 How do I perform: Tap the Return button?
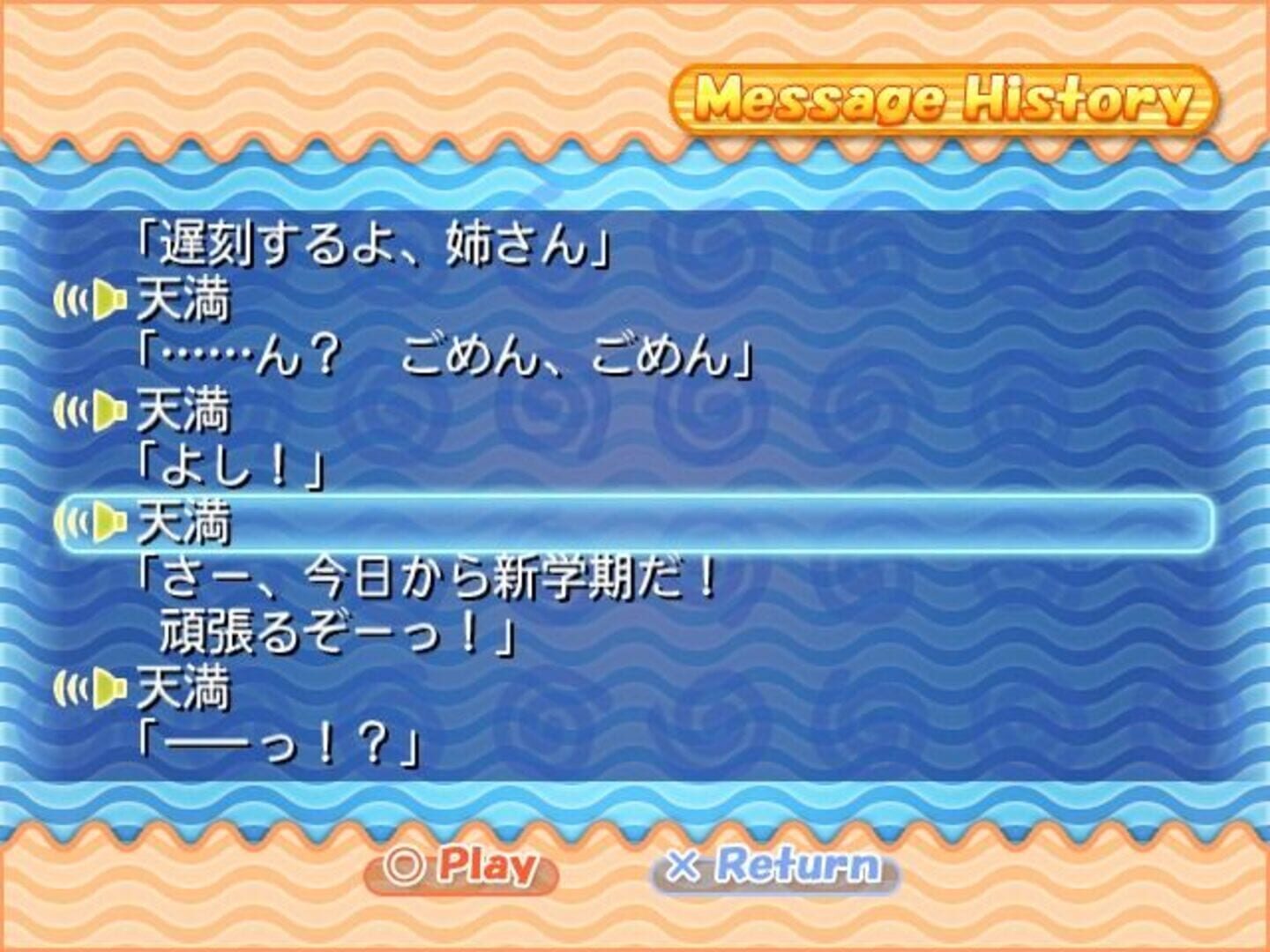tap(774, 867)
